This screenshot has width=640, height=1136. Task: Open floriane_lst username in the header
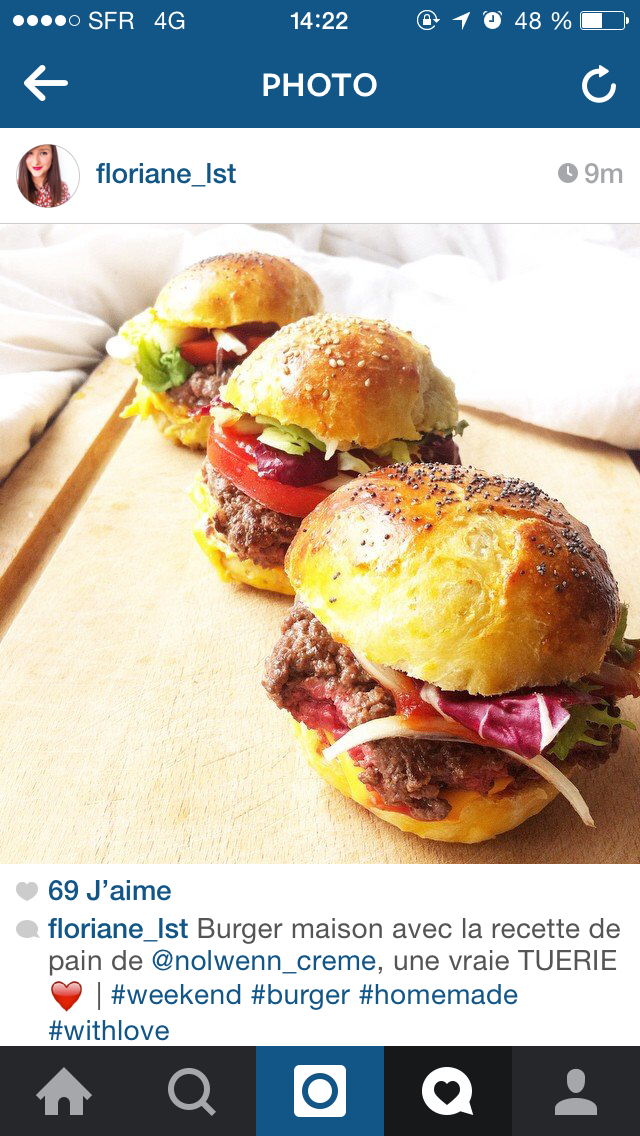coord(166,174)
